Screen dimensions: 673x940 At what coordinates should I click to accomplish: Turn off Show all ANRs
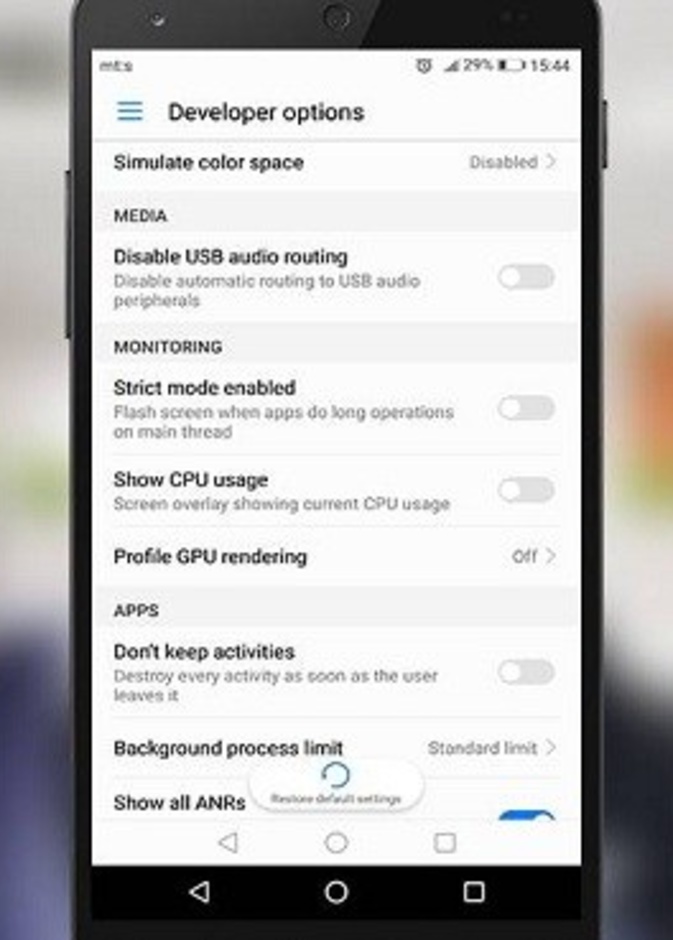pos(527,816)
